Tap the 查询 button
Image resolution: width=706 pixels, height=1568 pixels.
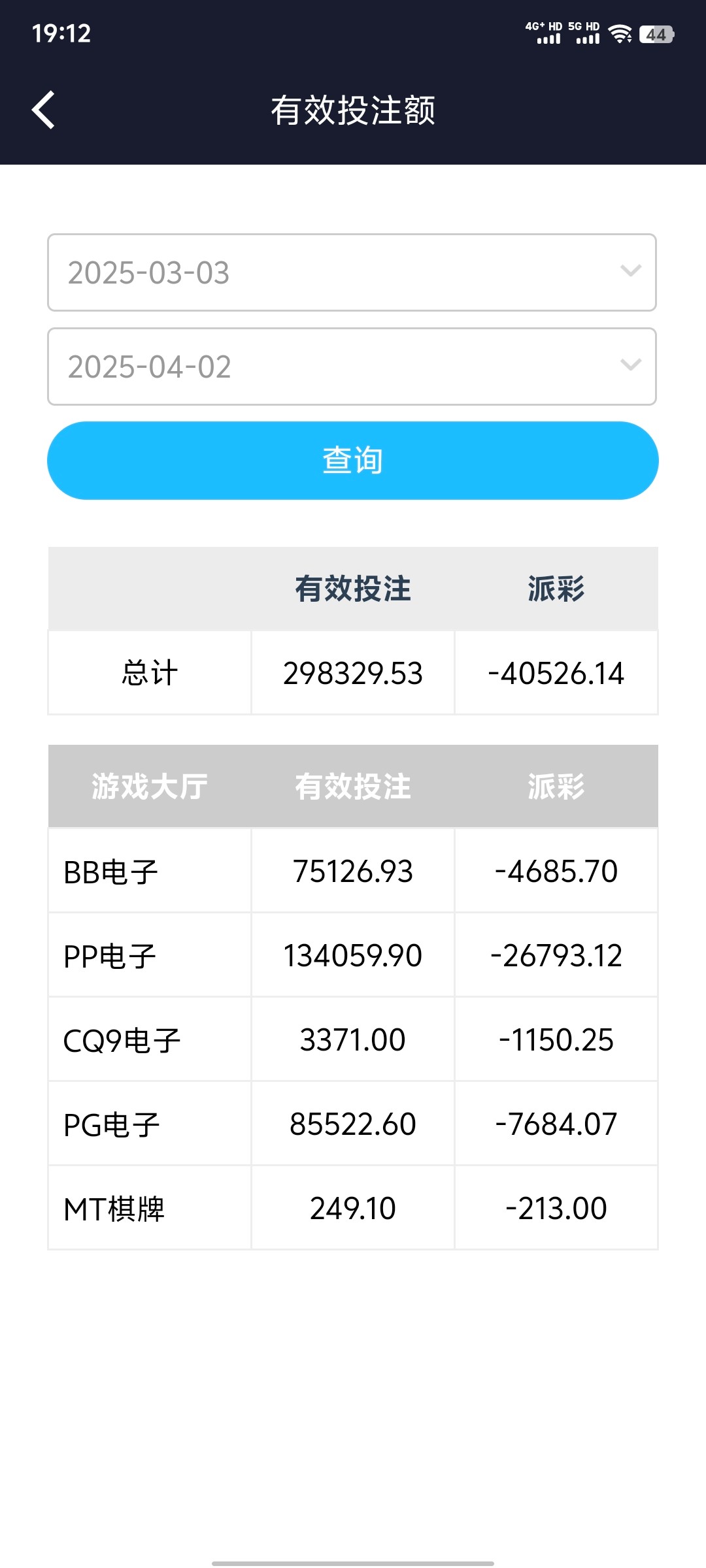[352, 461]
